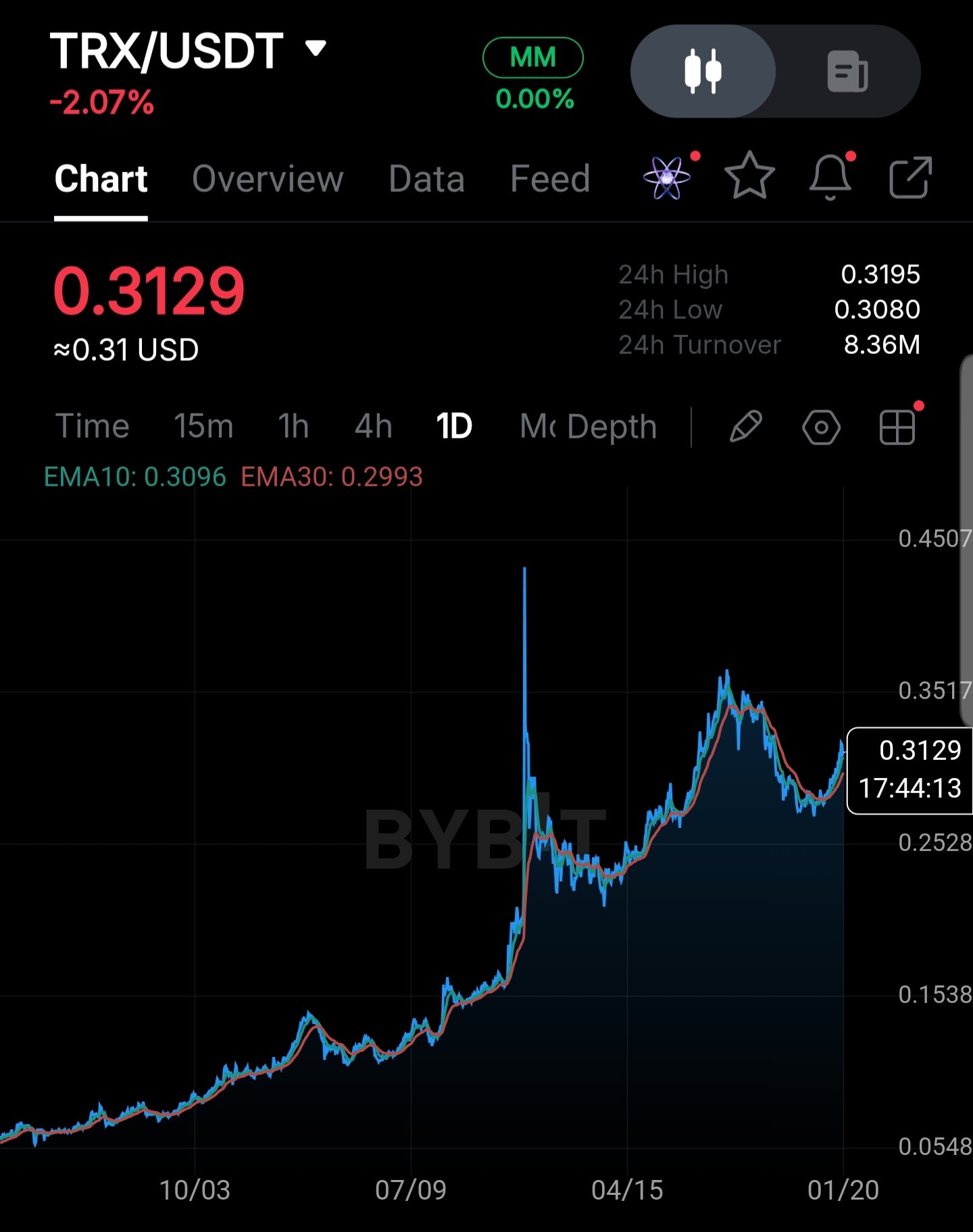Change interval to 1h
The height and width of the screenshot is (1232, 973).
[293, 427]
